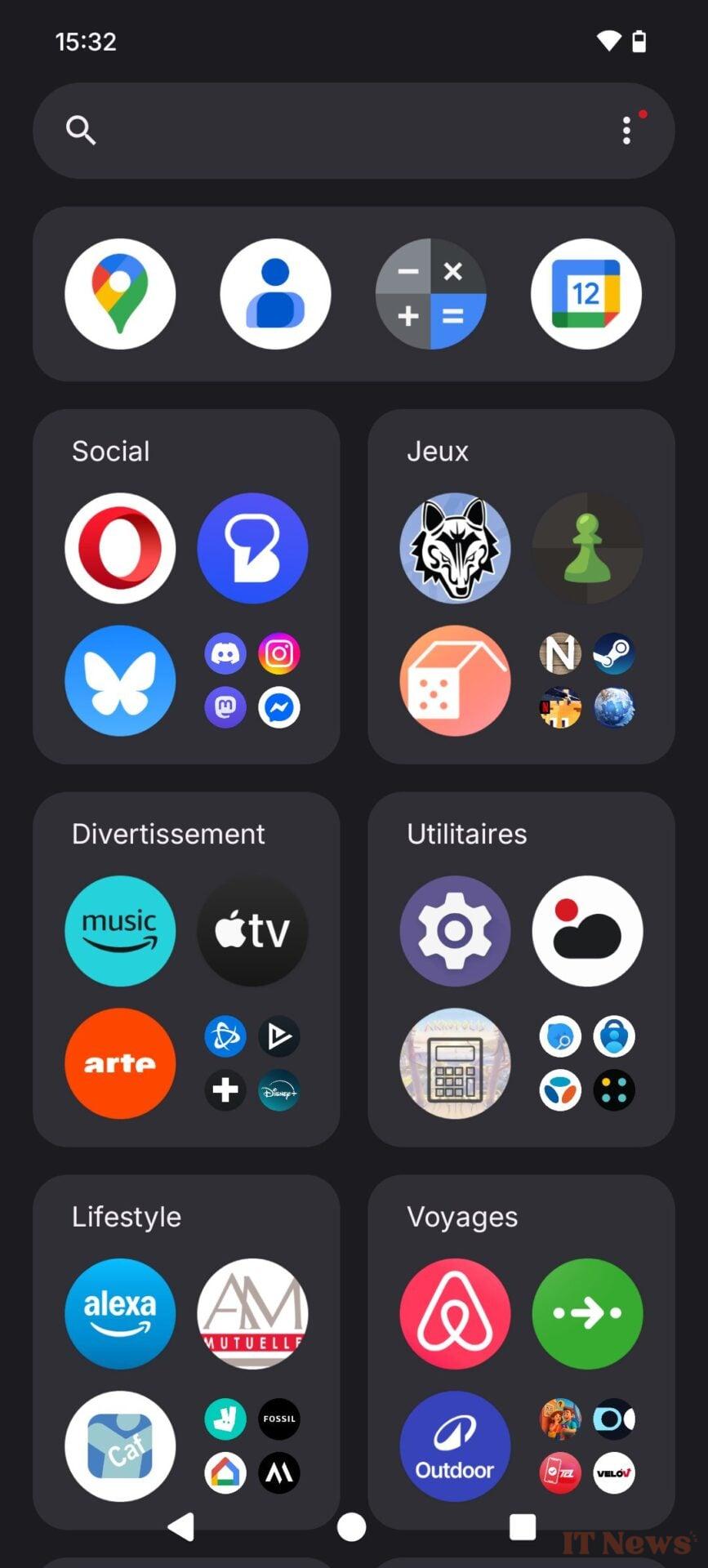The width and height of the screenshot is (708, 1568).
Task: Open the dice game app
Action: click(x=455, y=680)
